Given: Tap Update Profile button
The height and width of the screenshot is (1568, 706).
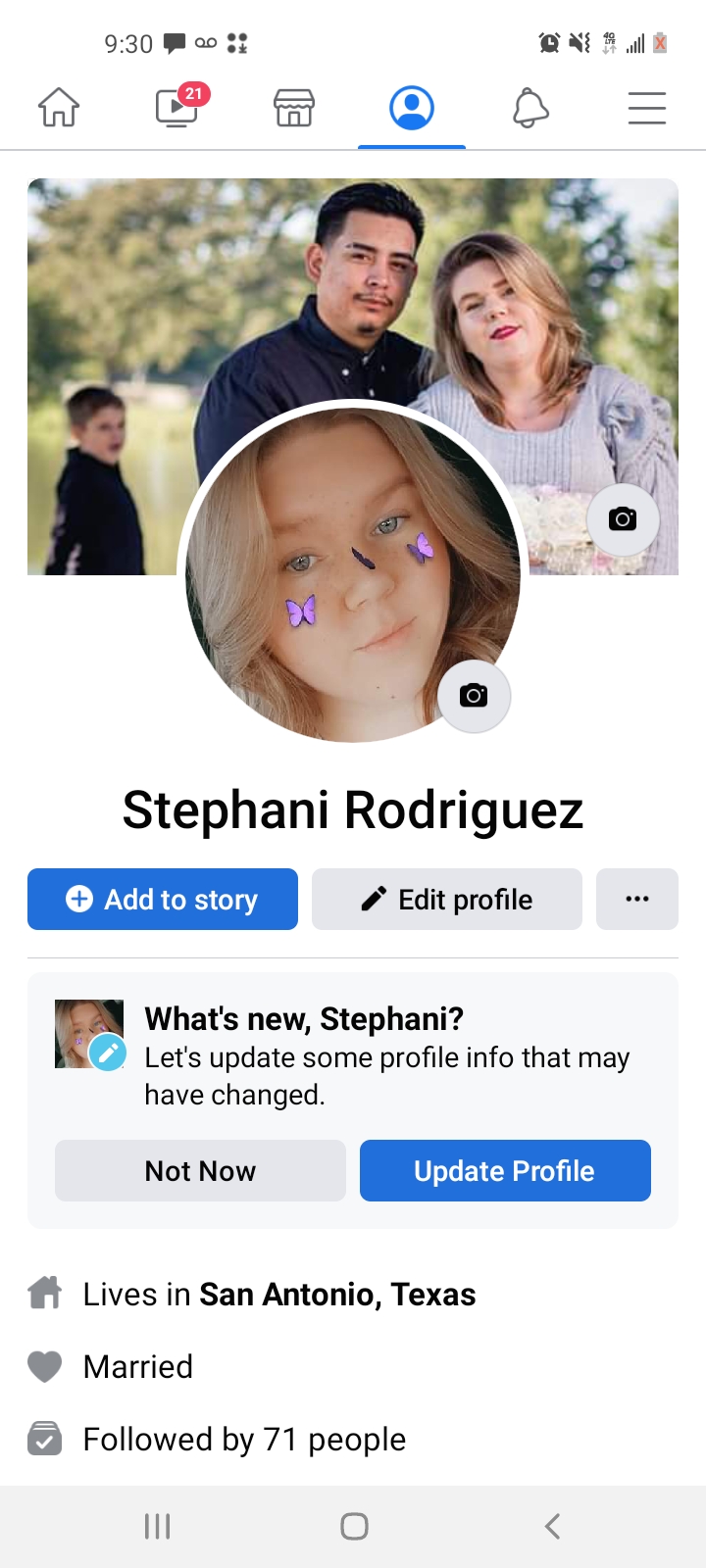Looking at the screenshot, I should (x=505, y=1171).
